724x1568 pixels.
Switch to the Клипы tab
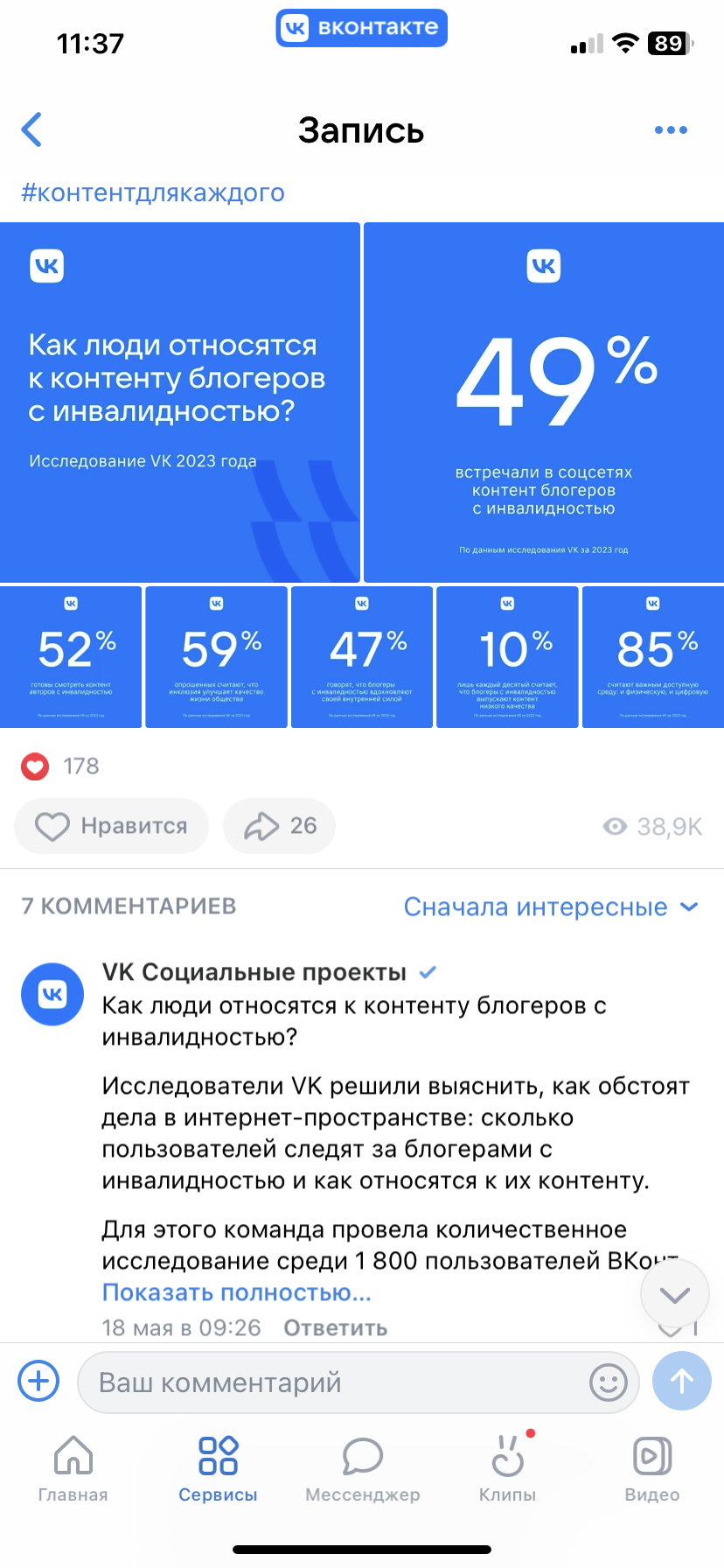tap(507, 1468)
